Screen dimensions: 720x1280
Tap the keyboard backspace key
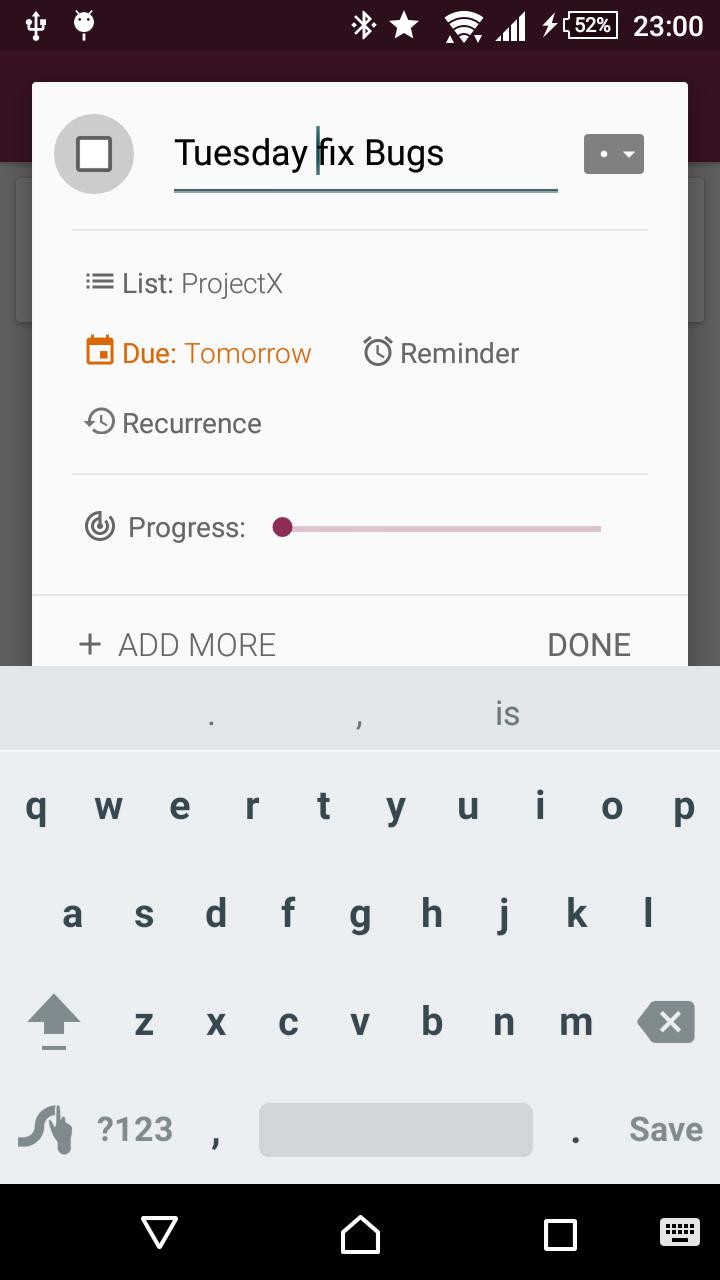pos(666,1022)
